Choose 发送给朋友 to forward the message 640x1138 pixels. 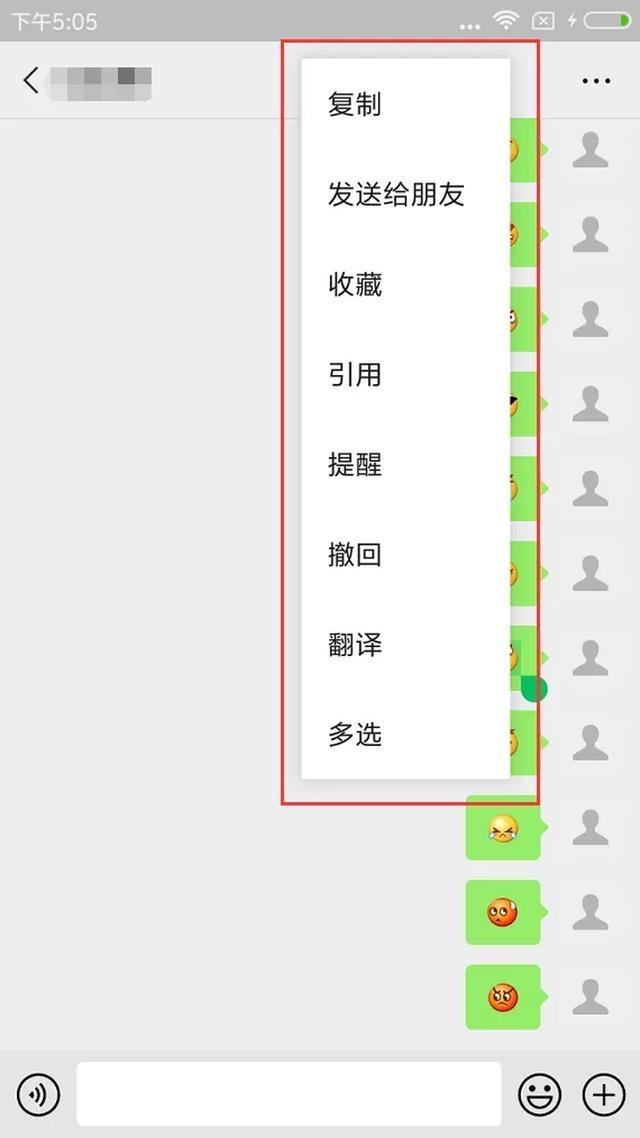[396, 194]
